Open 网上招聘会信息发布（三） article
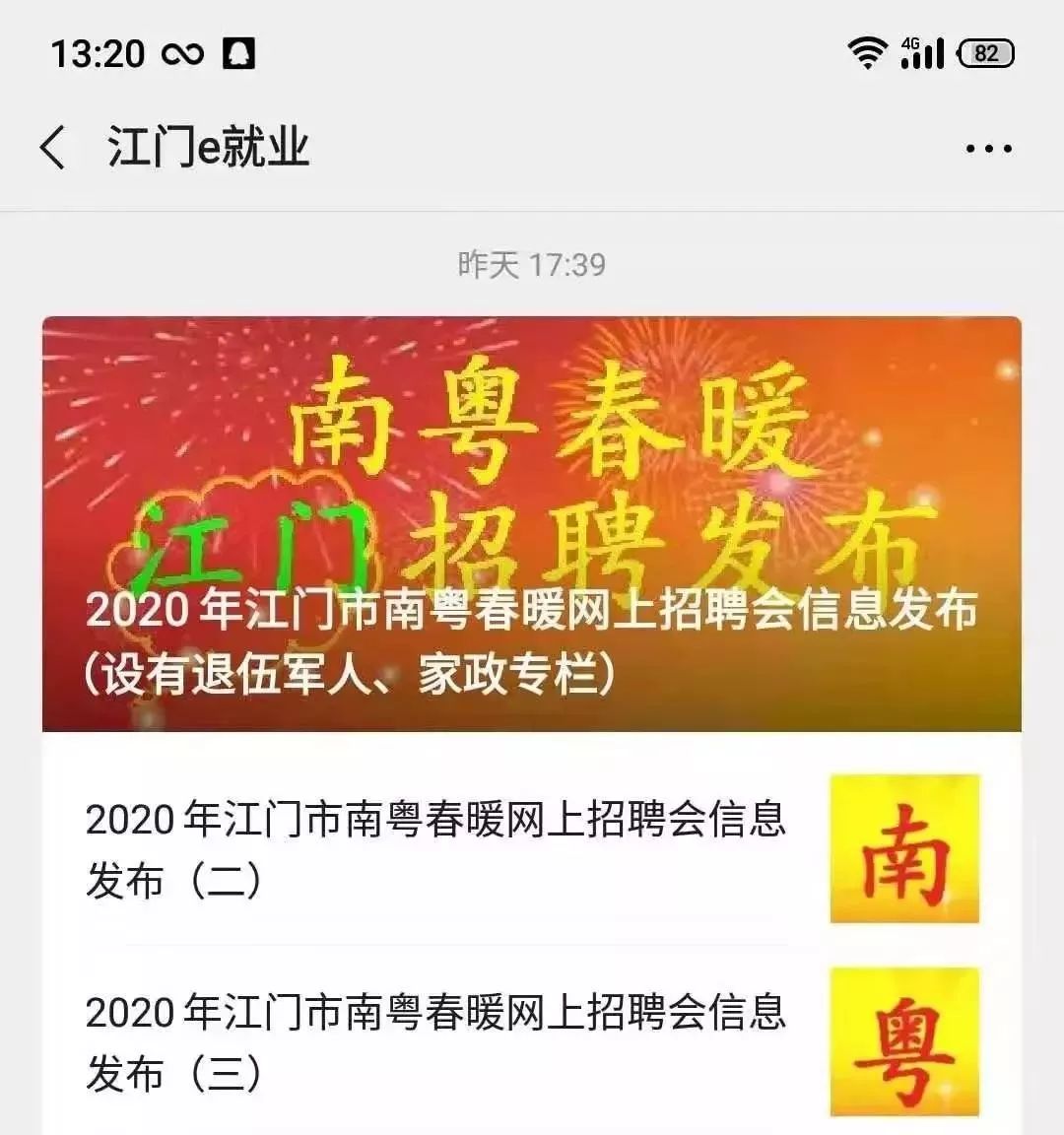Viewport: 1064px width, 1135px height. pyautogui.click(x=435, y=1042)
